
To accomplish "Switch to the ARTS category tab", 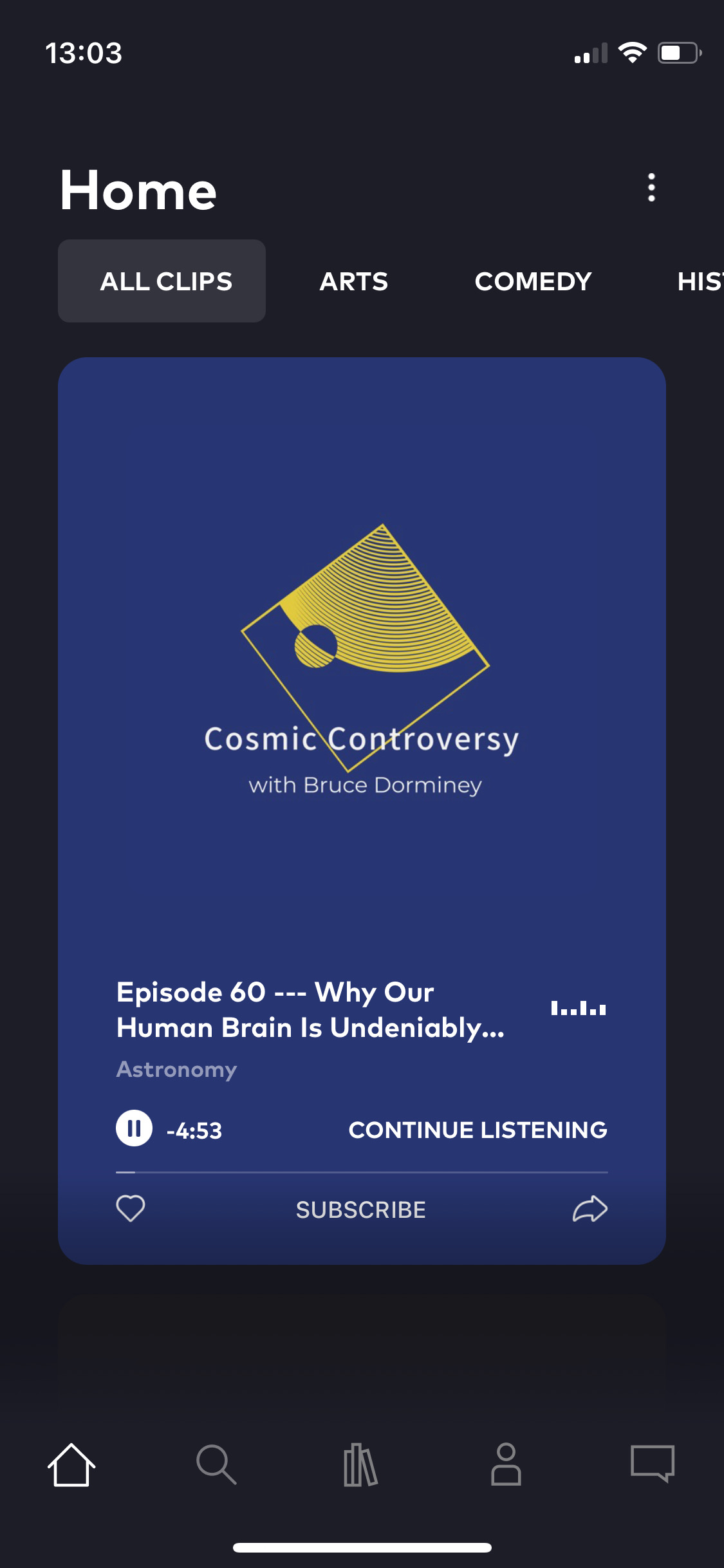I will pos(353,281).
